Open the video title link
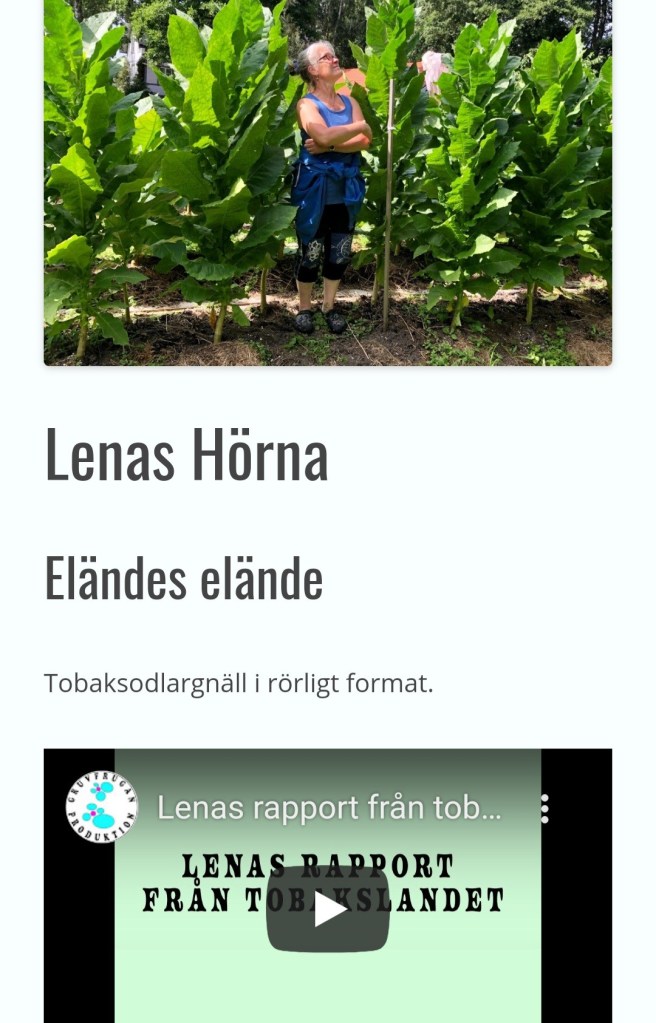The height and width of the screenshot is (1023, 656). point(329,808)
